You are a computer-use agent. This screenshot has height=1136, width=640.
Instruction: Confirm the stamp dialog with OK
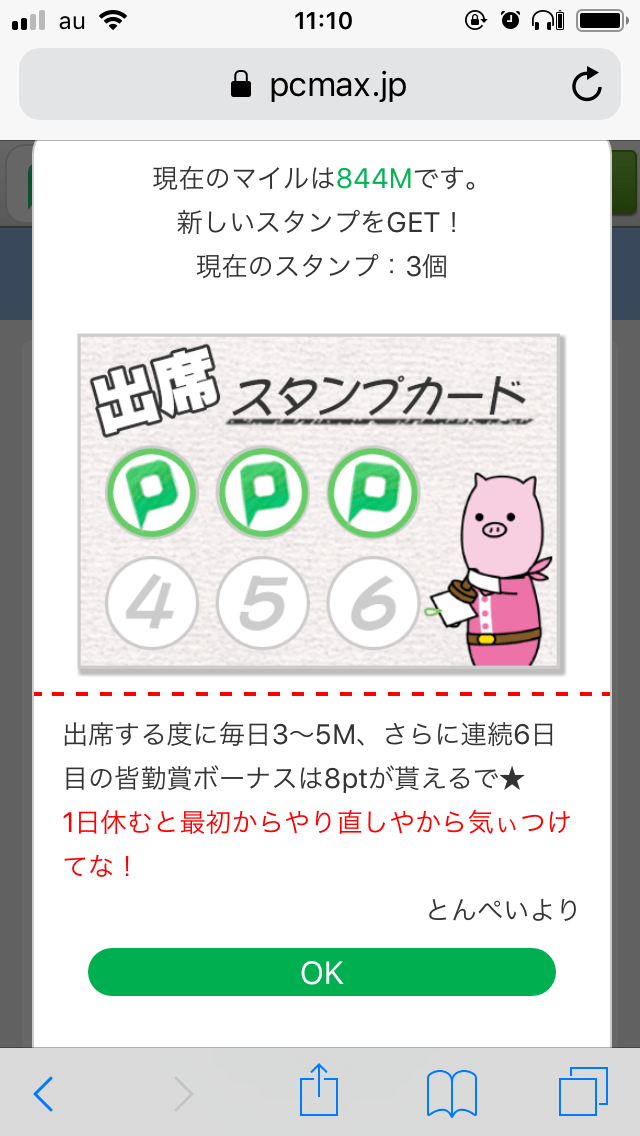click(x=321, y=972)
